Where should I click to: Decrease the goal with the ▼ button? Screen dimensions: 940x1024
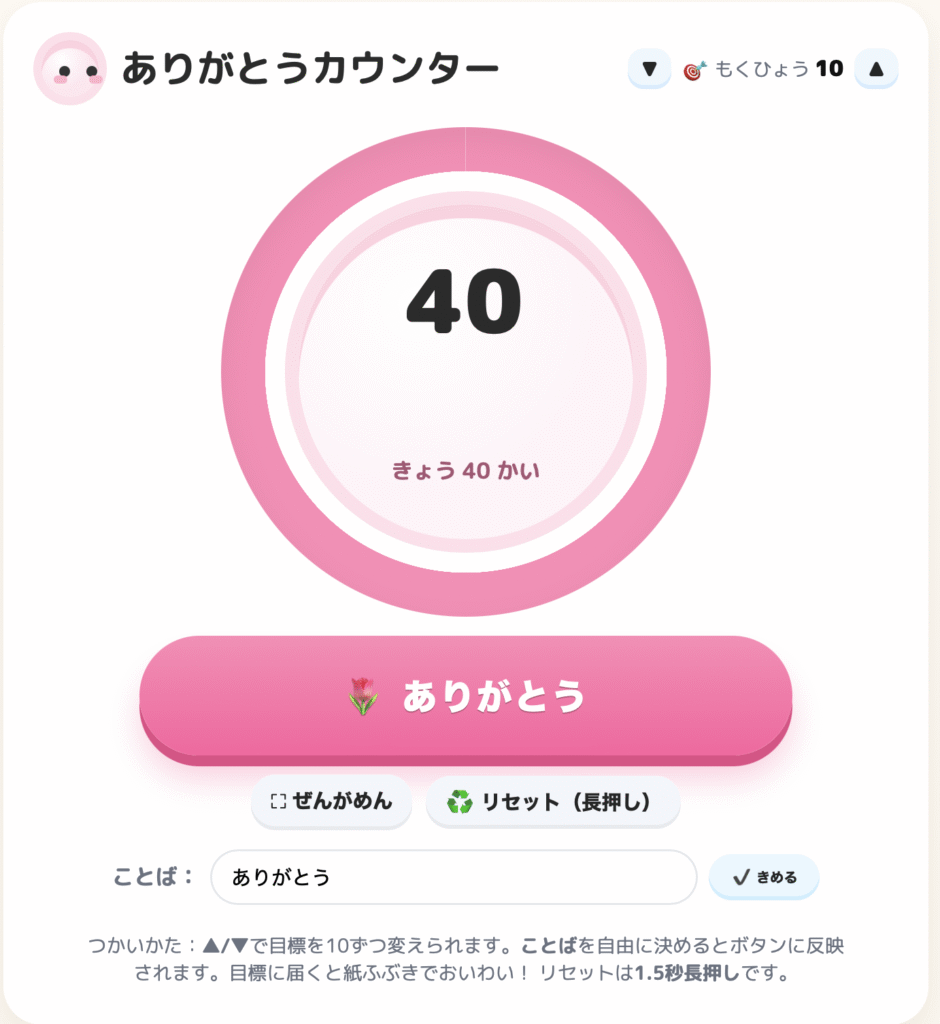point(649,69)
